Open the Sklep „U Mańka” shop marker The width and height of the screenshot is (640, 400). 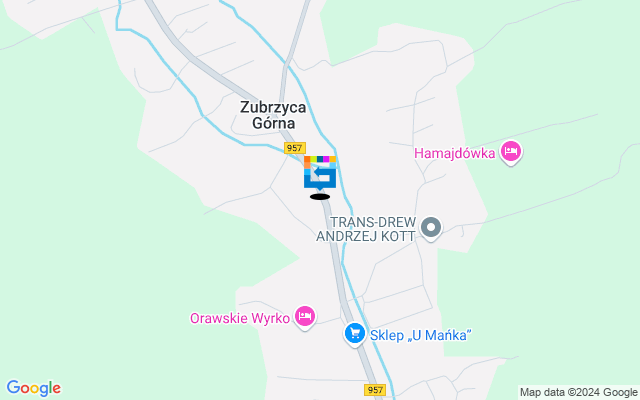click(354, 334)
